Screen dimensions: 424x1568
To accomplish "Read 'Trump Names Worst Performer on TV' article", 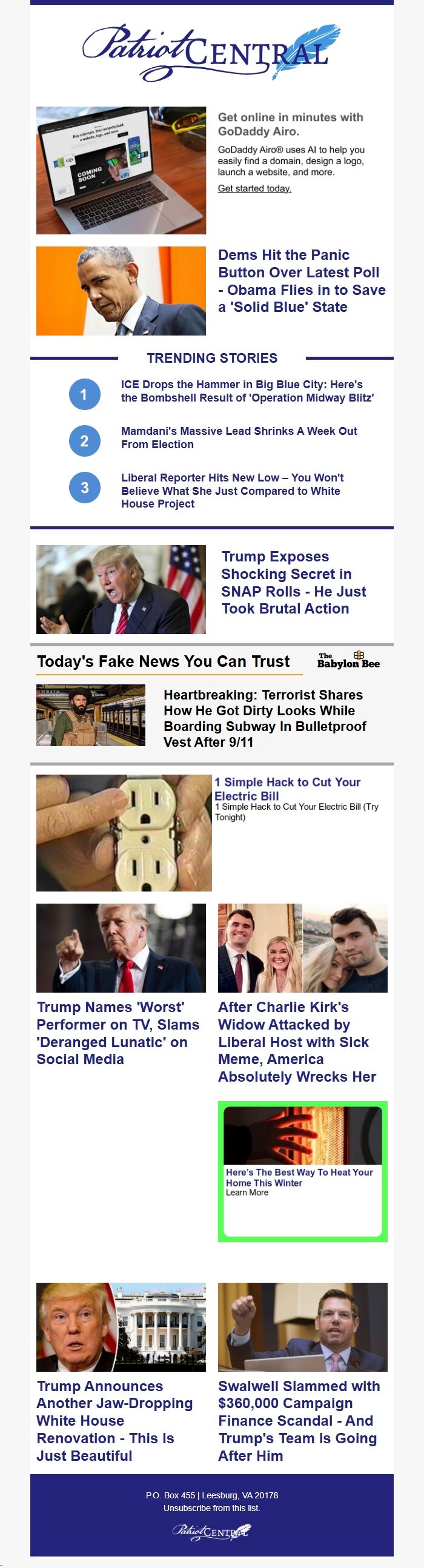I will click(118, 1033).
